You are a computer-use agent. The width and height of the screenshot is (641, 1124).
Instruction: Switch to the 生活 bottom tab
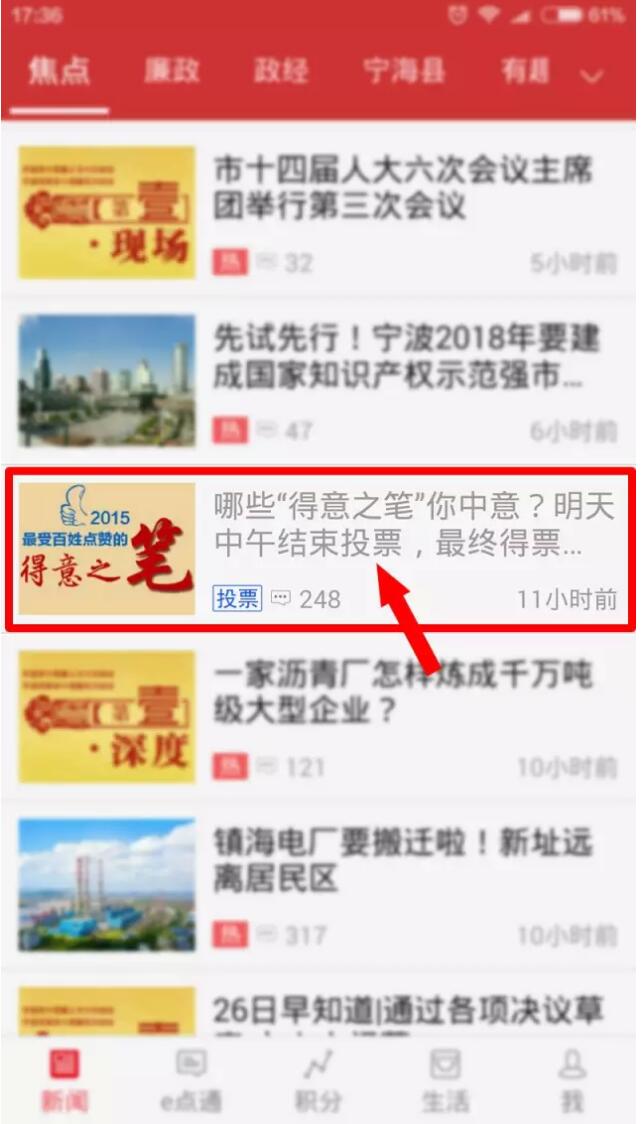pyautogui.click(x=445, y=1080)
